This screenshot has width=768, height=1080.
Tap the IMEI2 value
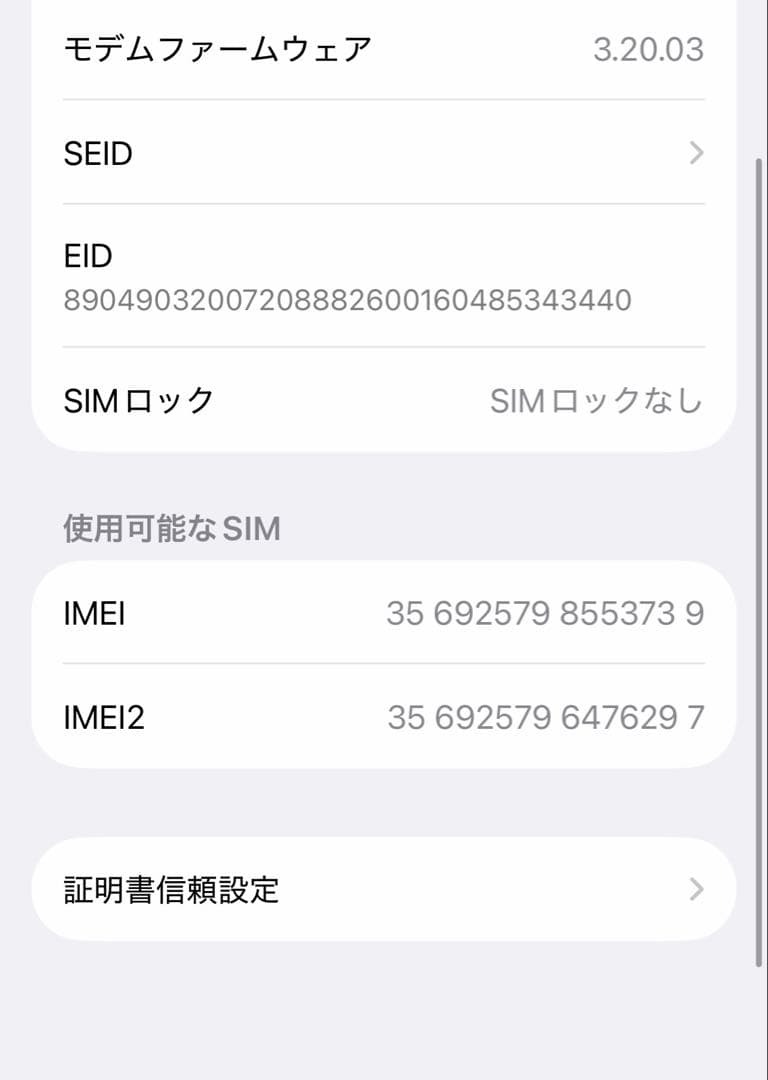coord(548,716)
